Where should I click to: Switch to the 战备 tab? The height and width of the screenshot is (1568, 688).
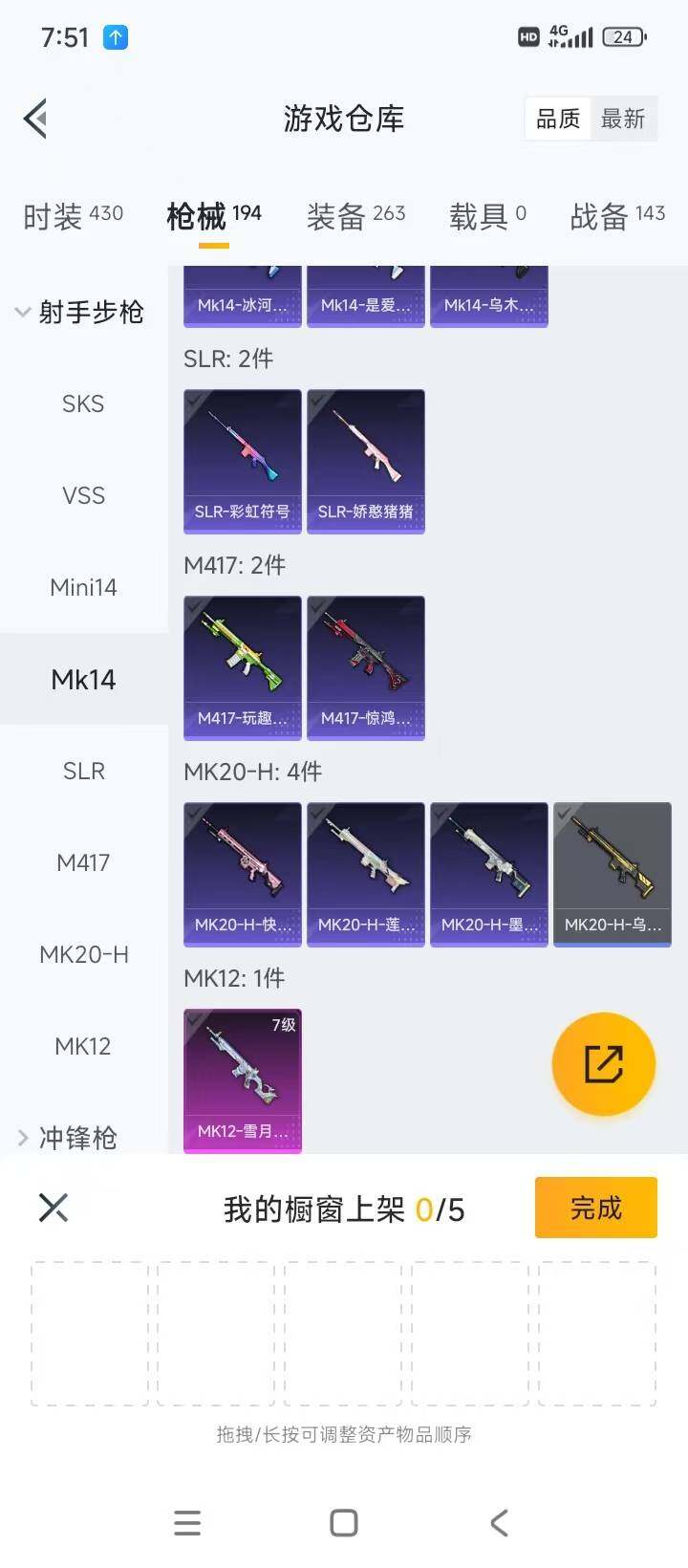(617, 216)
